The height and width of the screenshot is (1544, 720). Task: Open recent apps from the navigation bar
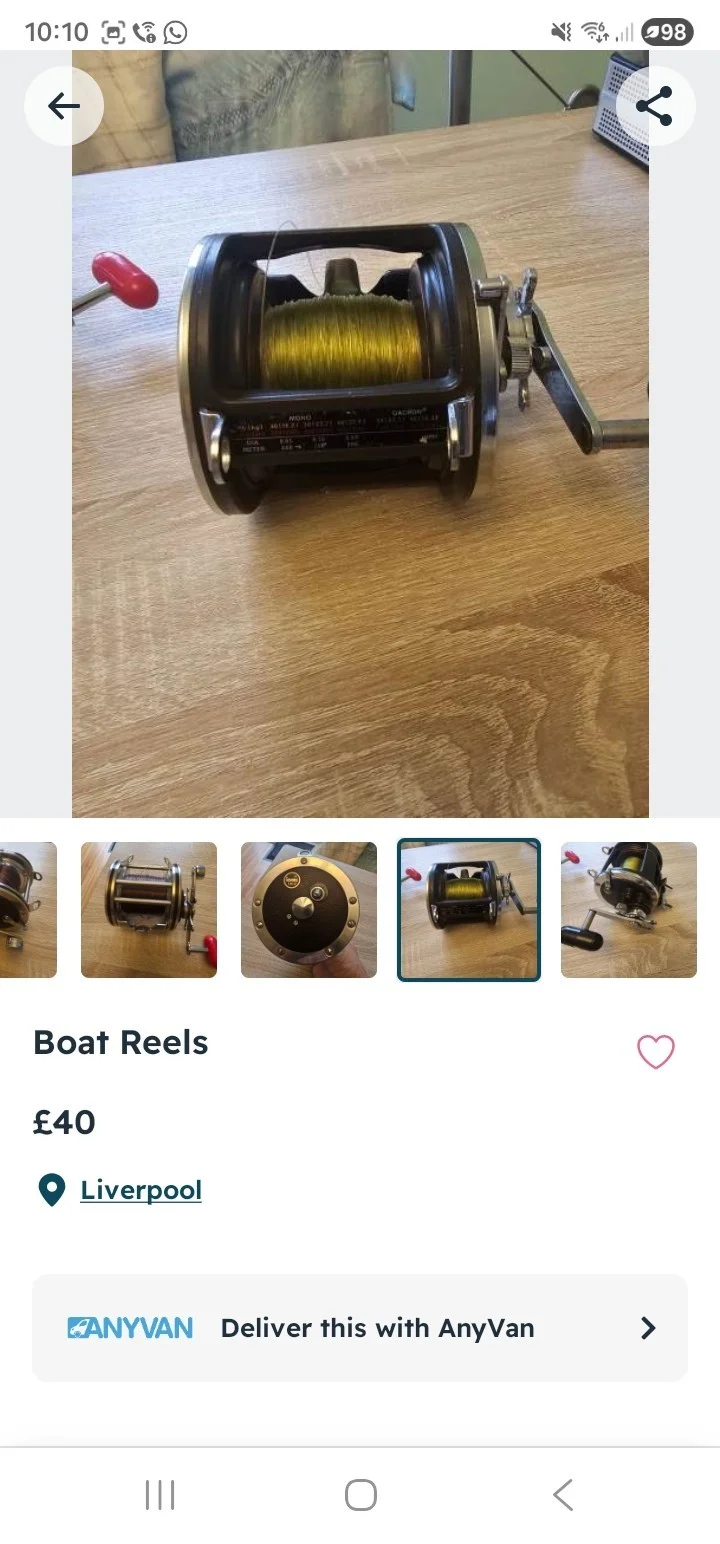pos(160,1495)
